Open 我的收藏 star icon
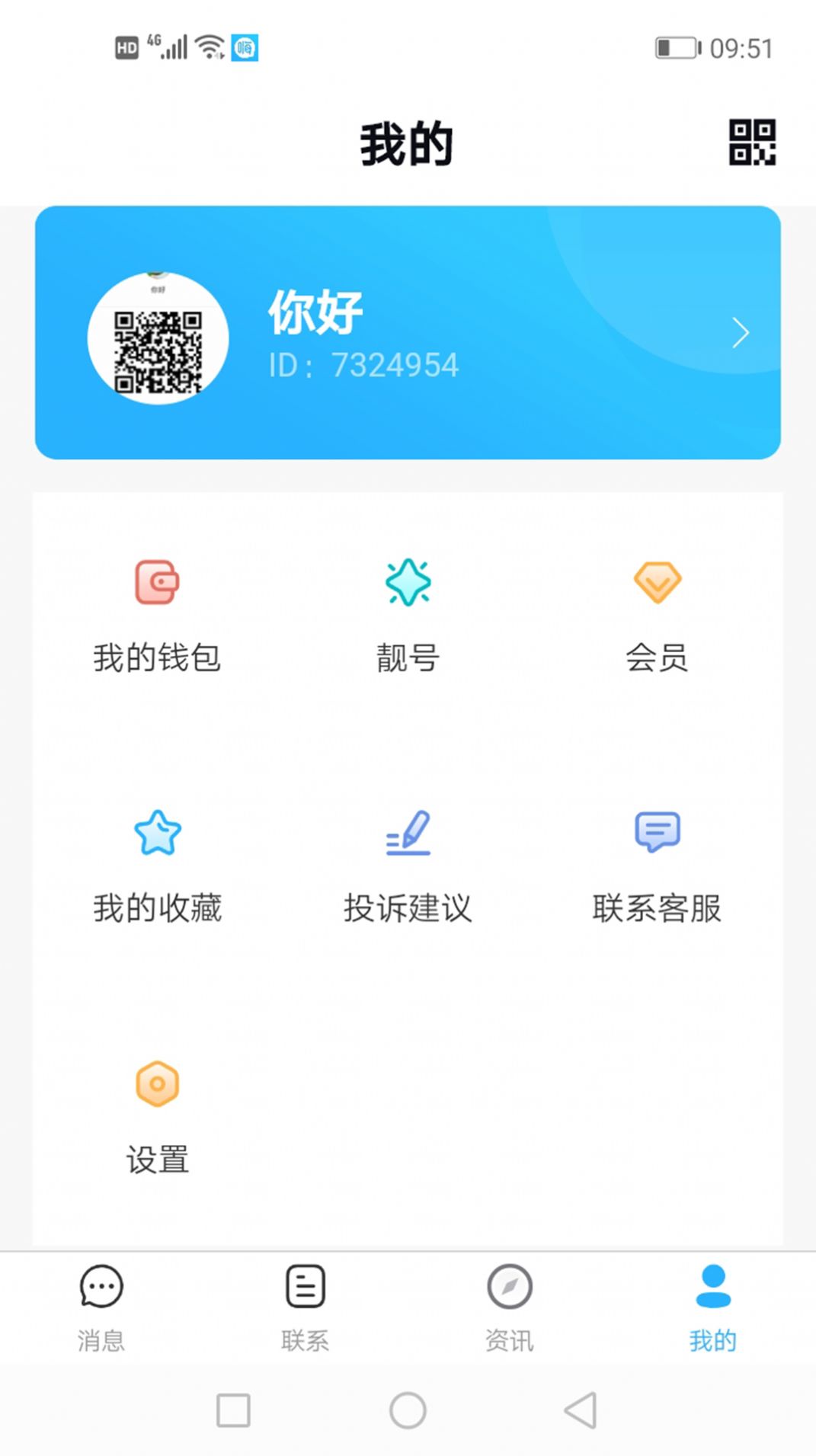 (156, 834)
